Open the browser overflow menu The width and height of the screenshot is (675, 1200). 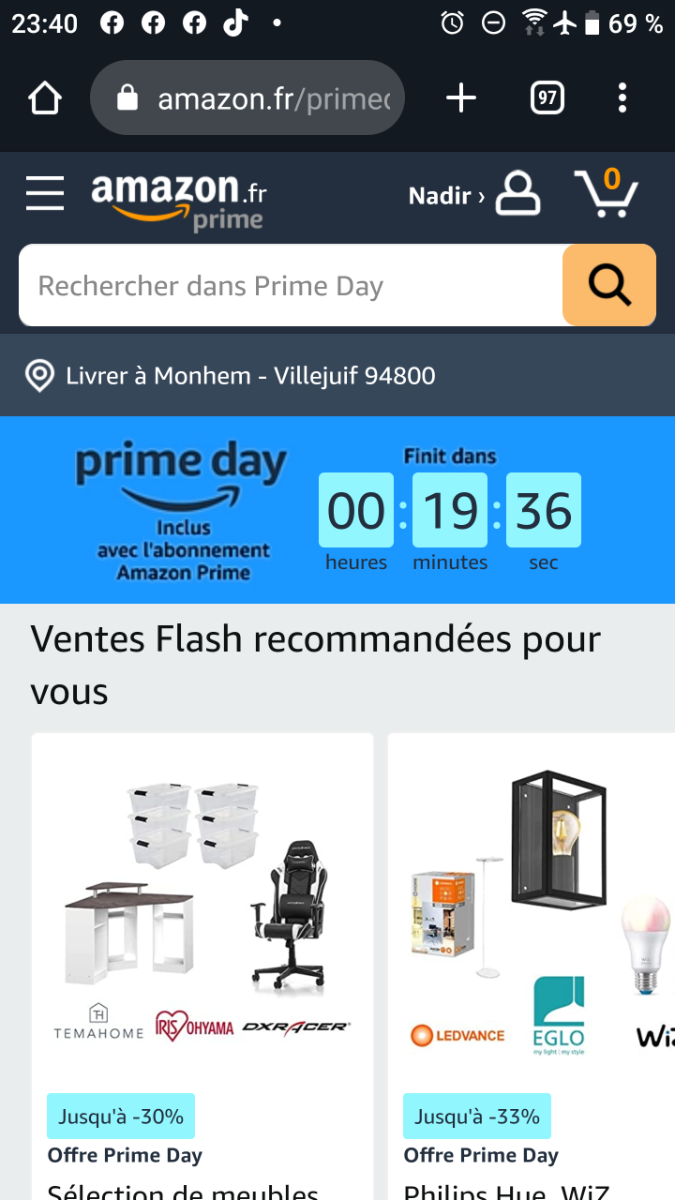[622, 98]
